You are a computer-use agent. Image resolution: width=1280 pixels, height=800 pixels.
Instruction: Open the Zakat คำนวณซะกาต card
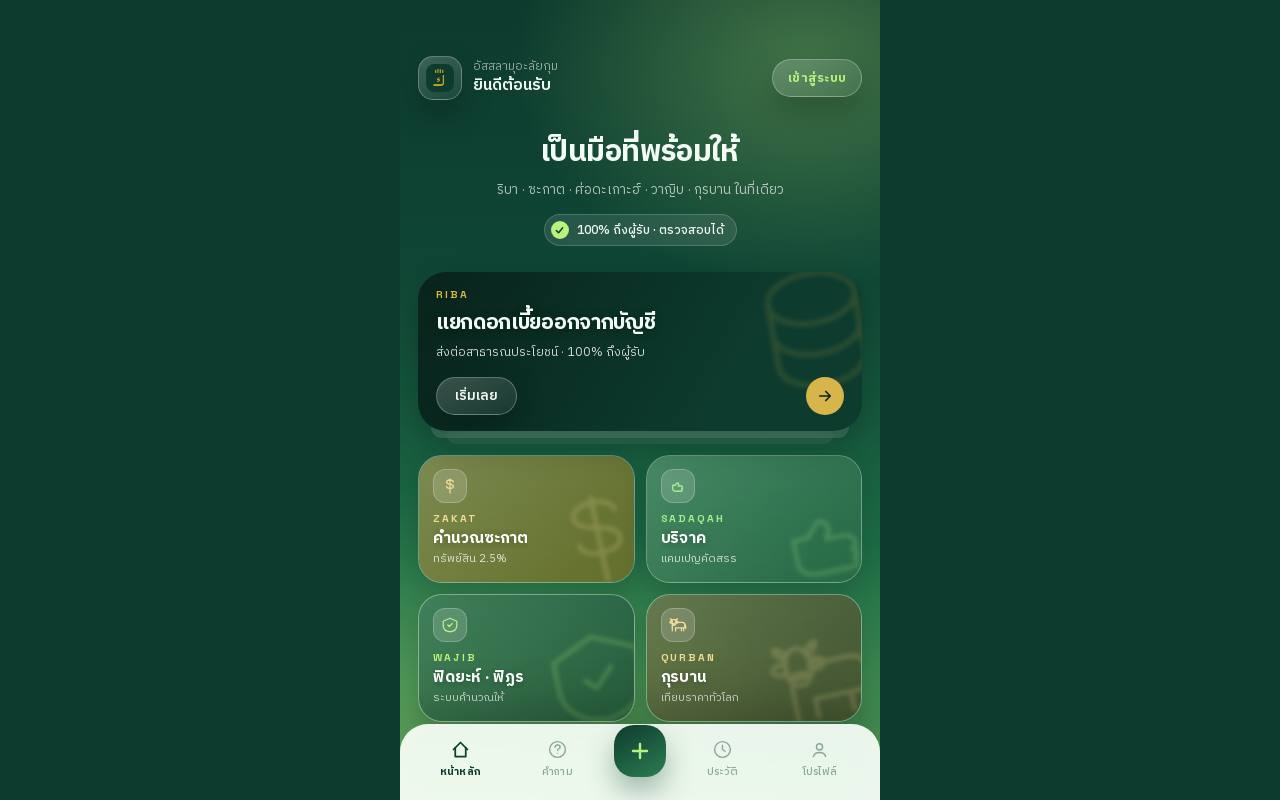coord(526,519)
